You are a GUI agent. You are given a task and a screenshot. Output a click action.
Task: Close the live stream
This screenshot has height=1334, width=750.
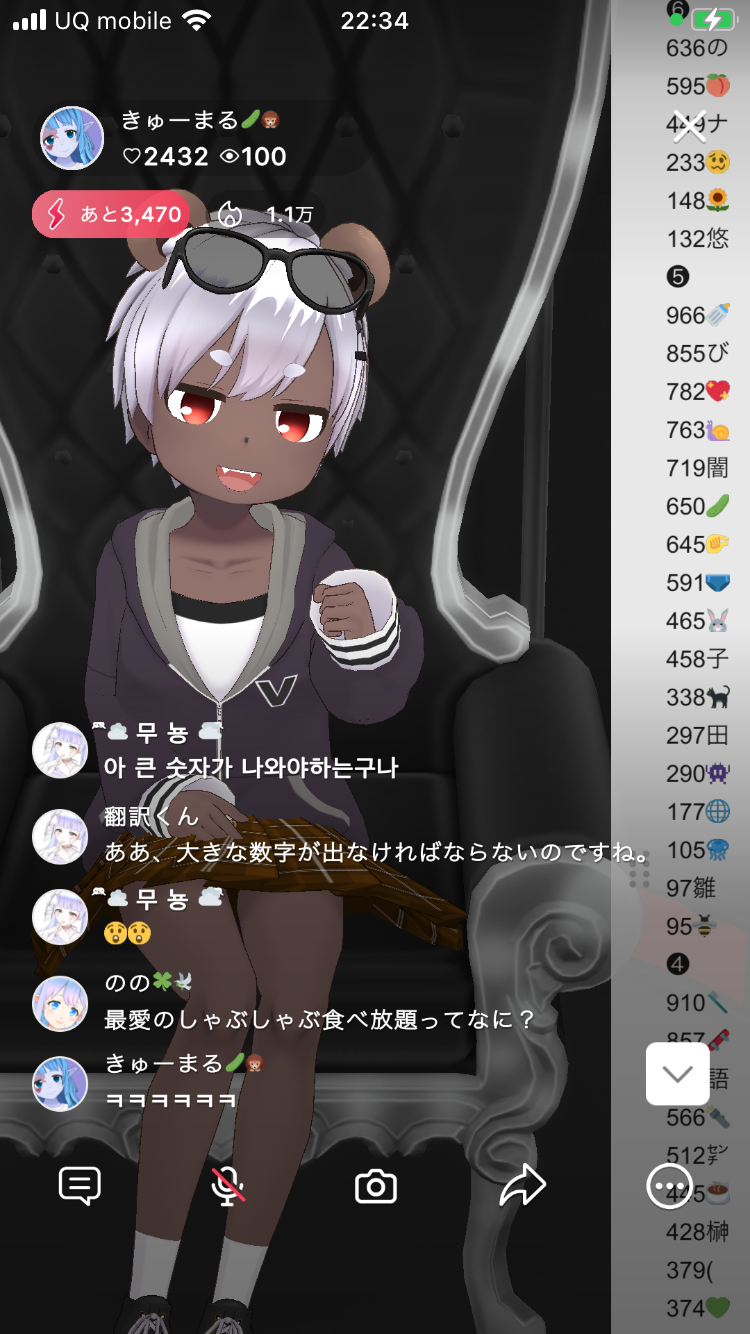[x=688, y=126]
